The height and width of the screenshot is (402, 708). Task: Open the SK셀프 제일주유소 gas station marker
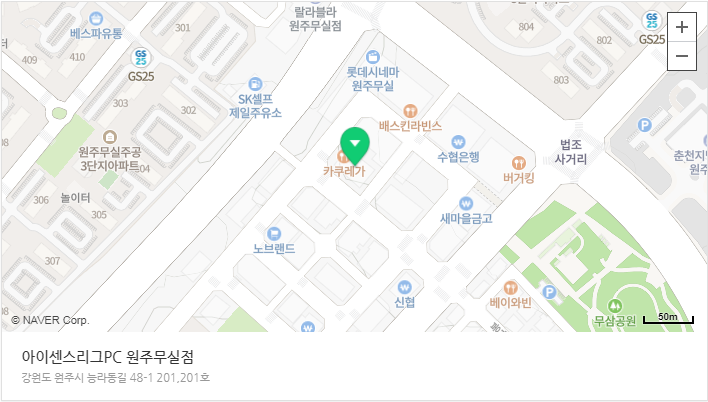(254, 84)
